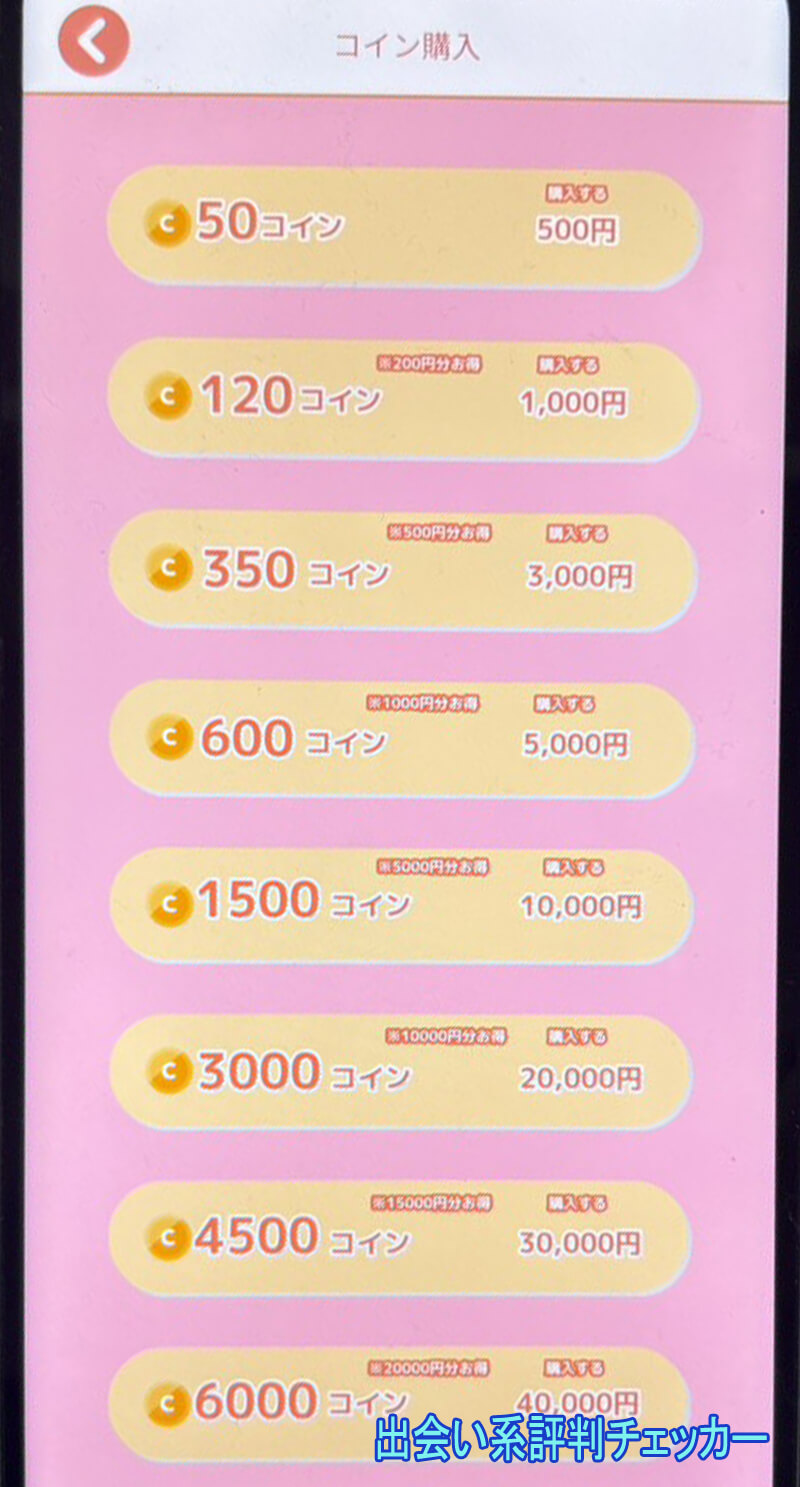Image resolution: width=800 pixels, height=1487 pixels.
Task: Click the coin icon beside 350コイン
Action: click(170, 566)
